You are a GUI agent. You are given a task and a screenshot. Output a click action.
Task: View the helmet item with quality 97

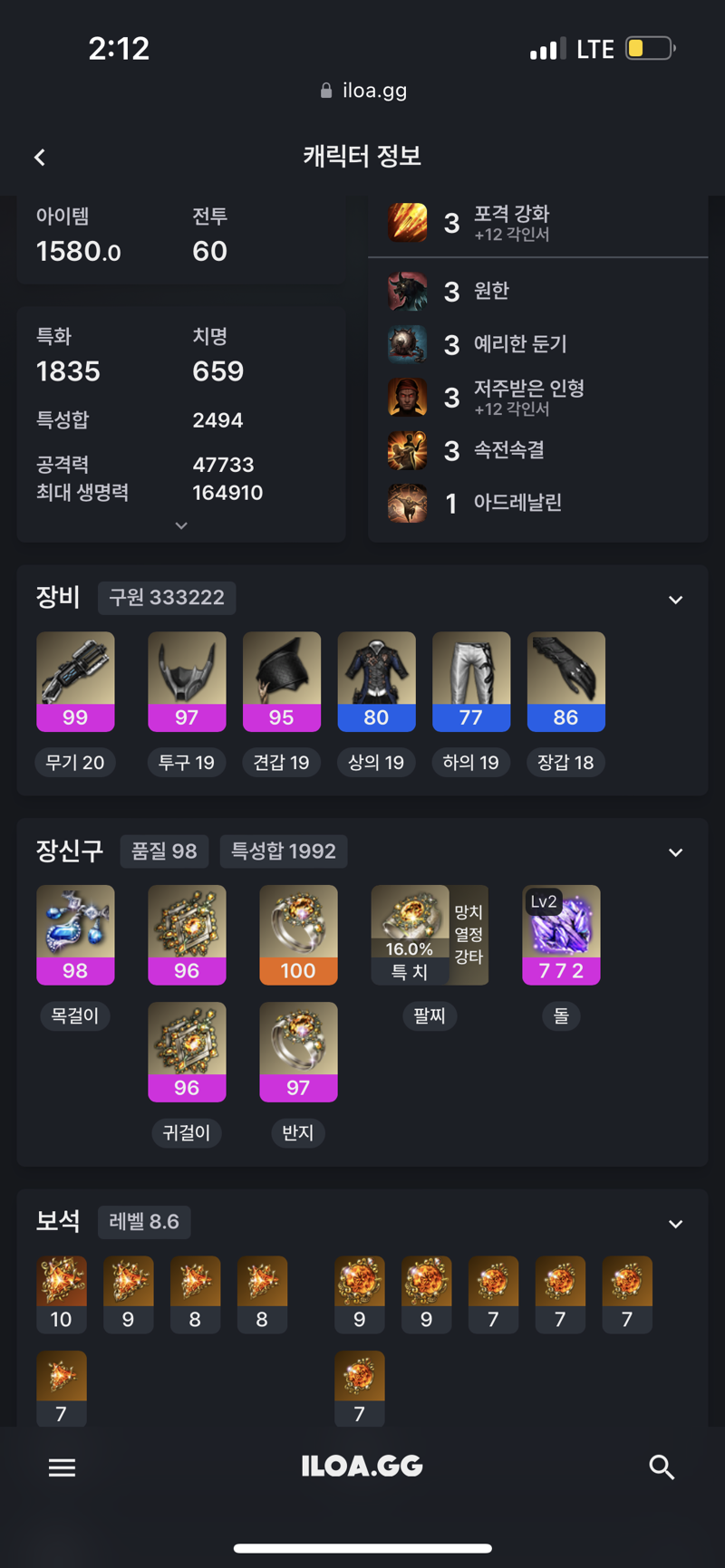point(187,680)
